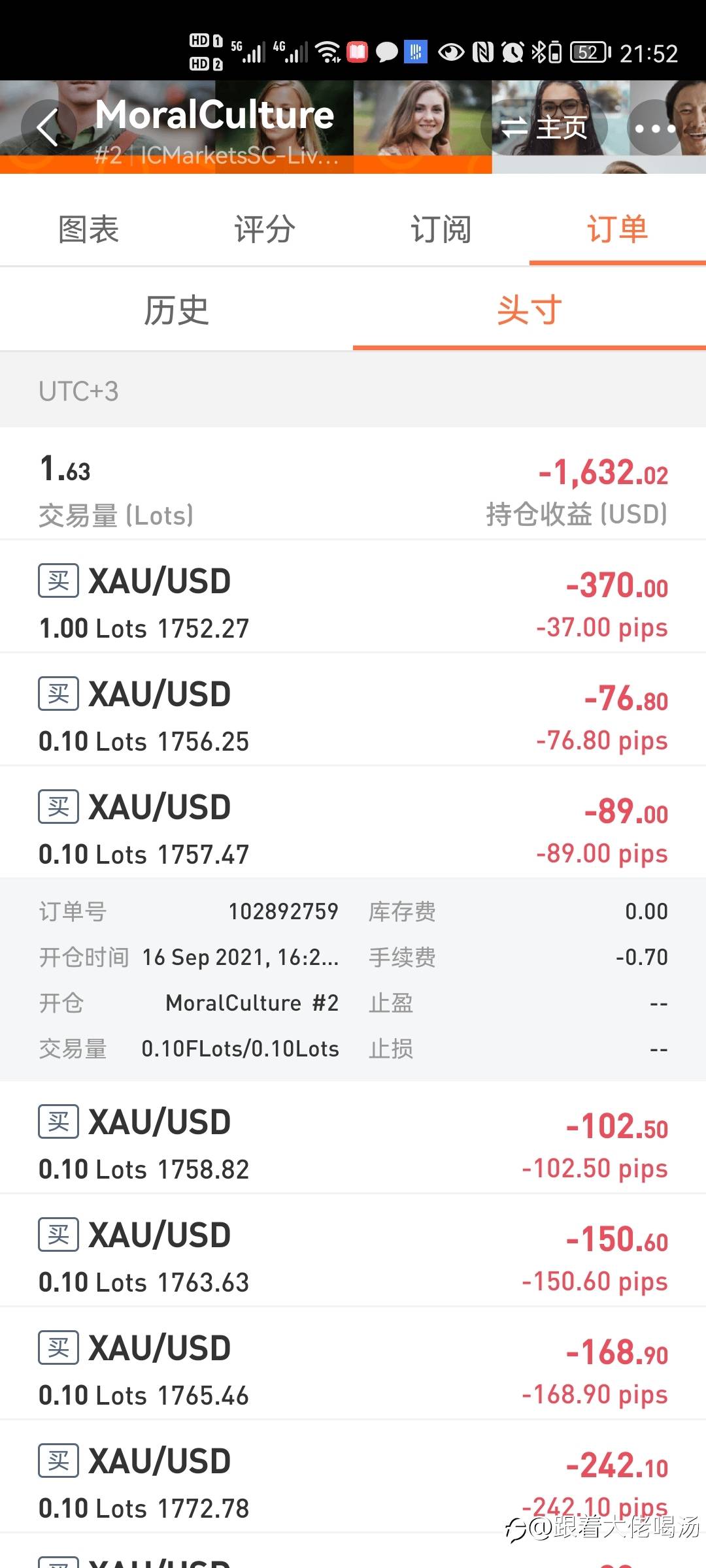The height and width of the screenshot is (1568, 706).
Task: Expand the XAU/USD position opened at 1772.78
Action: (353, 1477)
